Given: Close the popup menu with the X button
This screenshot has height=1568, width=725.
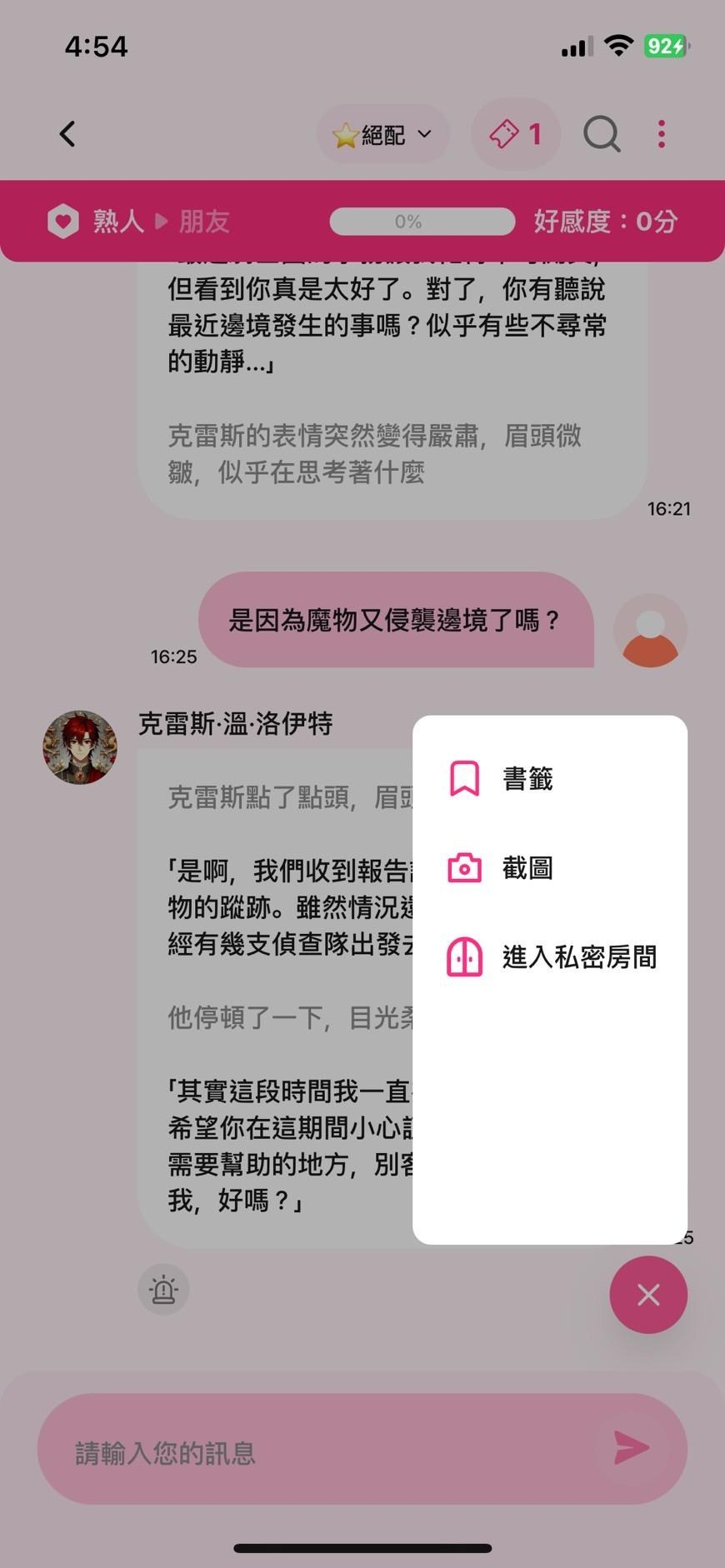Looking at the screenshot, I should pyautogui.click(x=648, y=1295).
